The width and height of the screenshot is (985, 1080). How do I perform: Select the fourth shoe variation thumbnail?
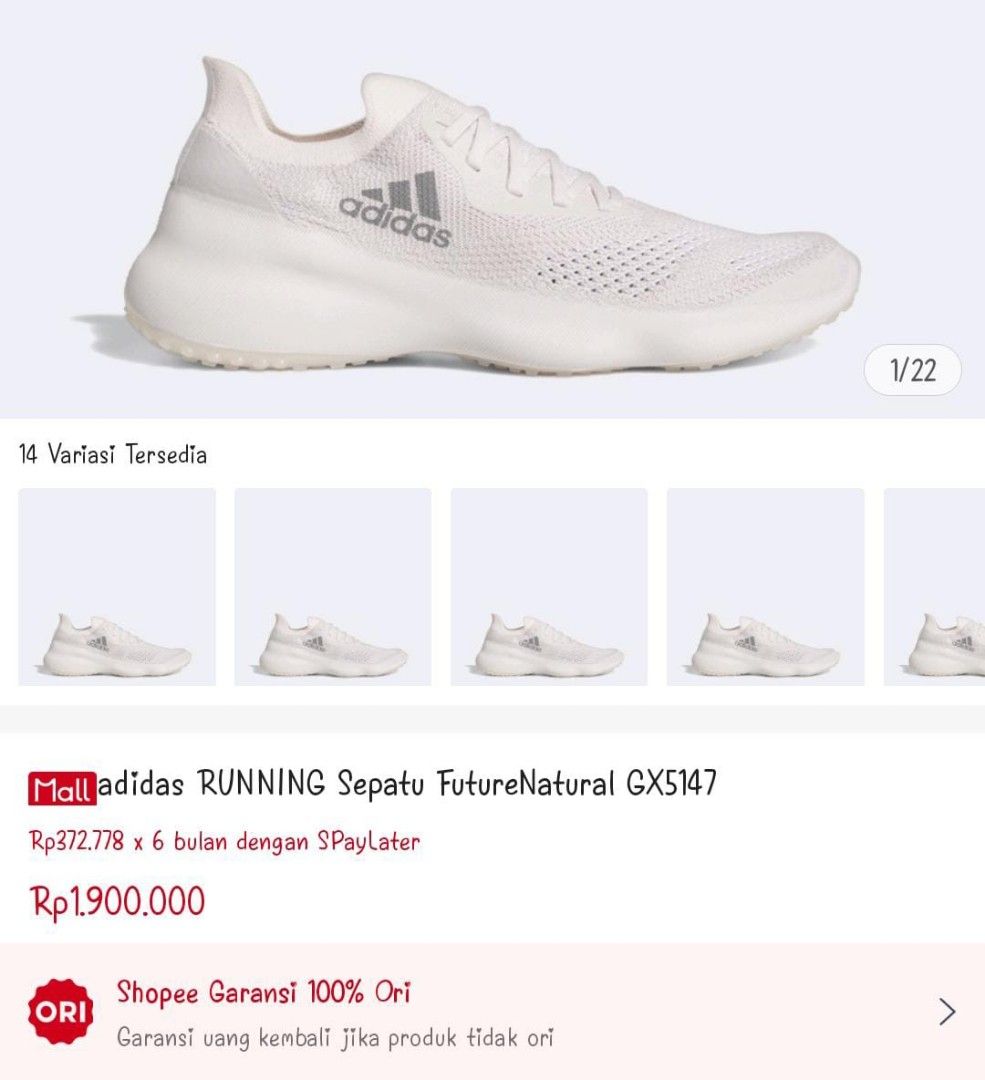[x=765, y=587]
